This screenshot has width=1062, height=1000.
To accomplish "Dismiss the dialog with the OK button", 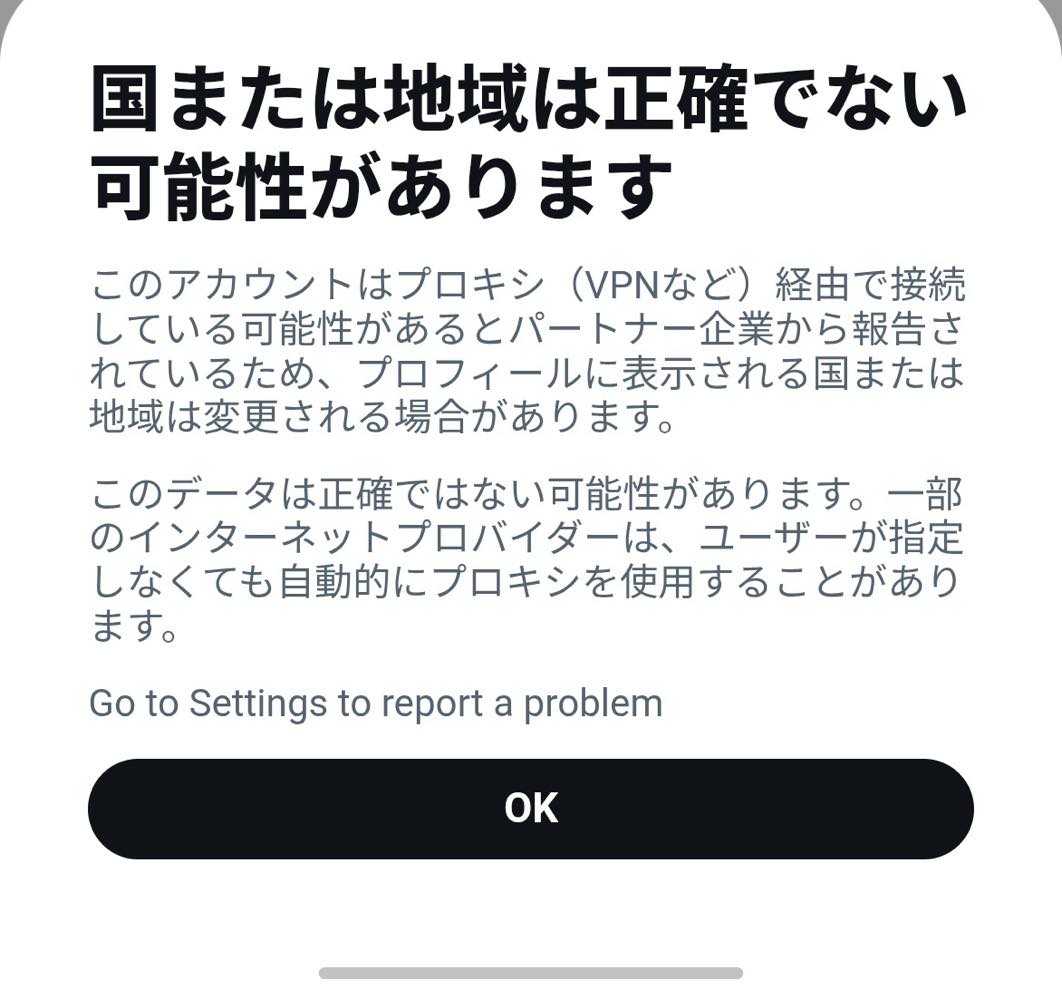I will (530, 808).
